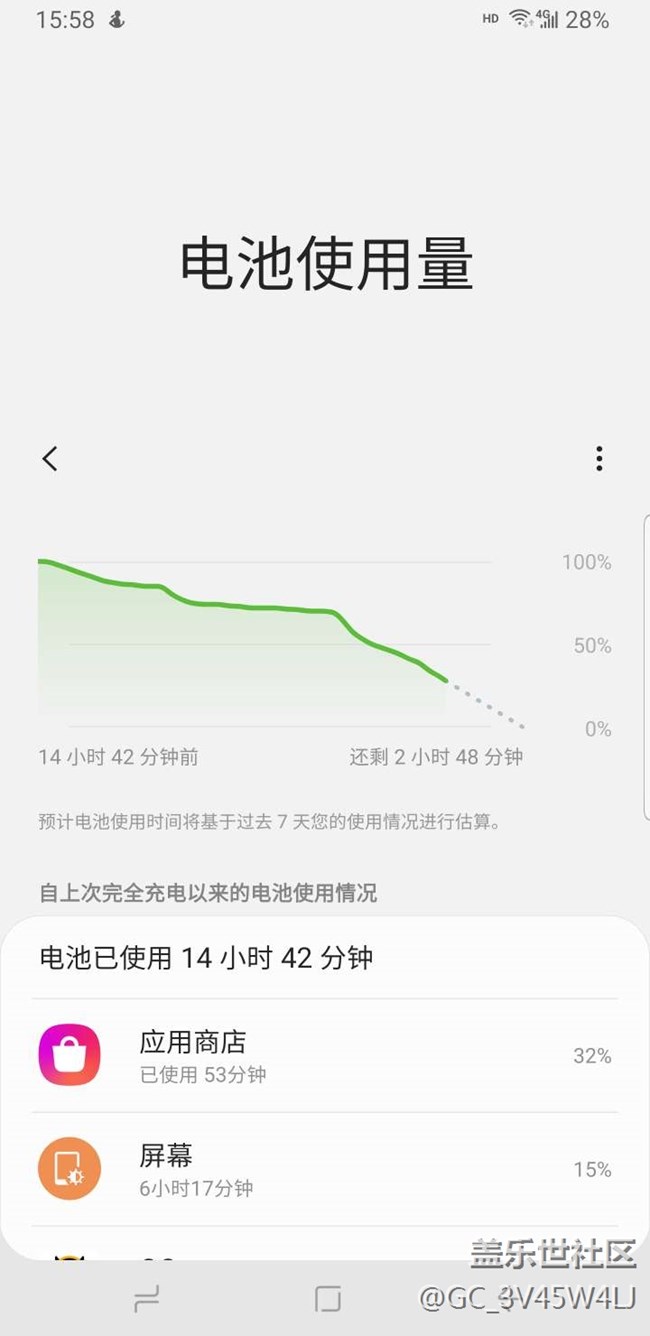Open 屏幕 battery usage details
Screen dimensions: 650x1336
tap(324, 1169)
